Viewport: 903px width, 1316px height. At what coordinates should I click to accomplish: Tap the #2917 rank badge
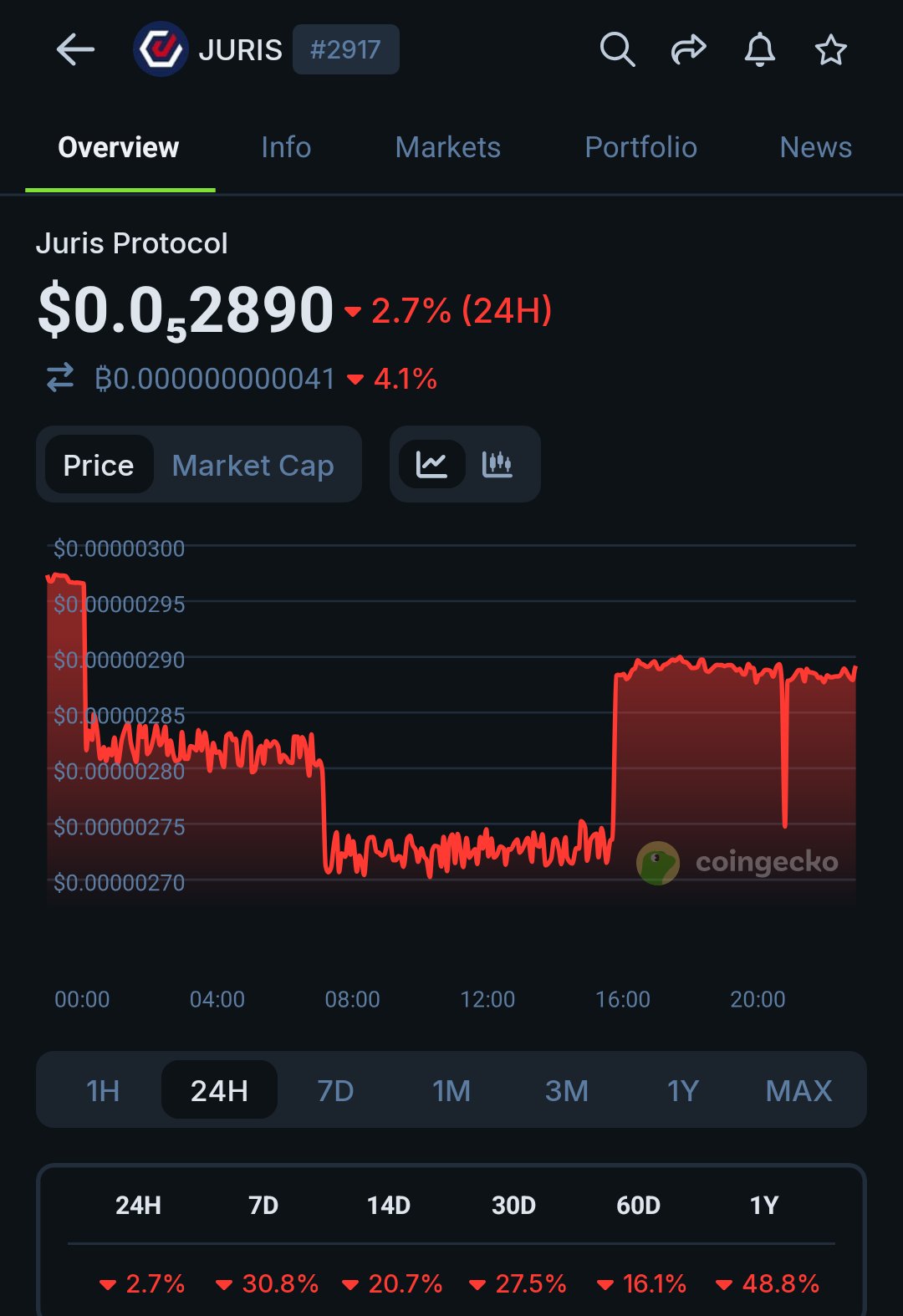coord(345,50)
